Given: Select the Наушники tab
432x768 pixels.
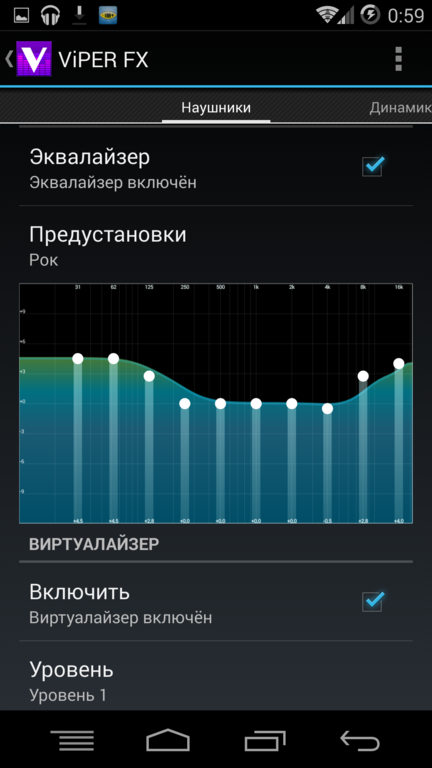Looking at the screenshot, I should (216, 108).
